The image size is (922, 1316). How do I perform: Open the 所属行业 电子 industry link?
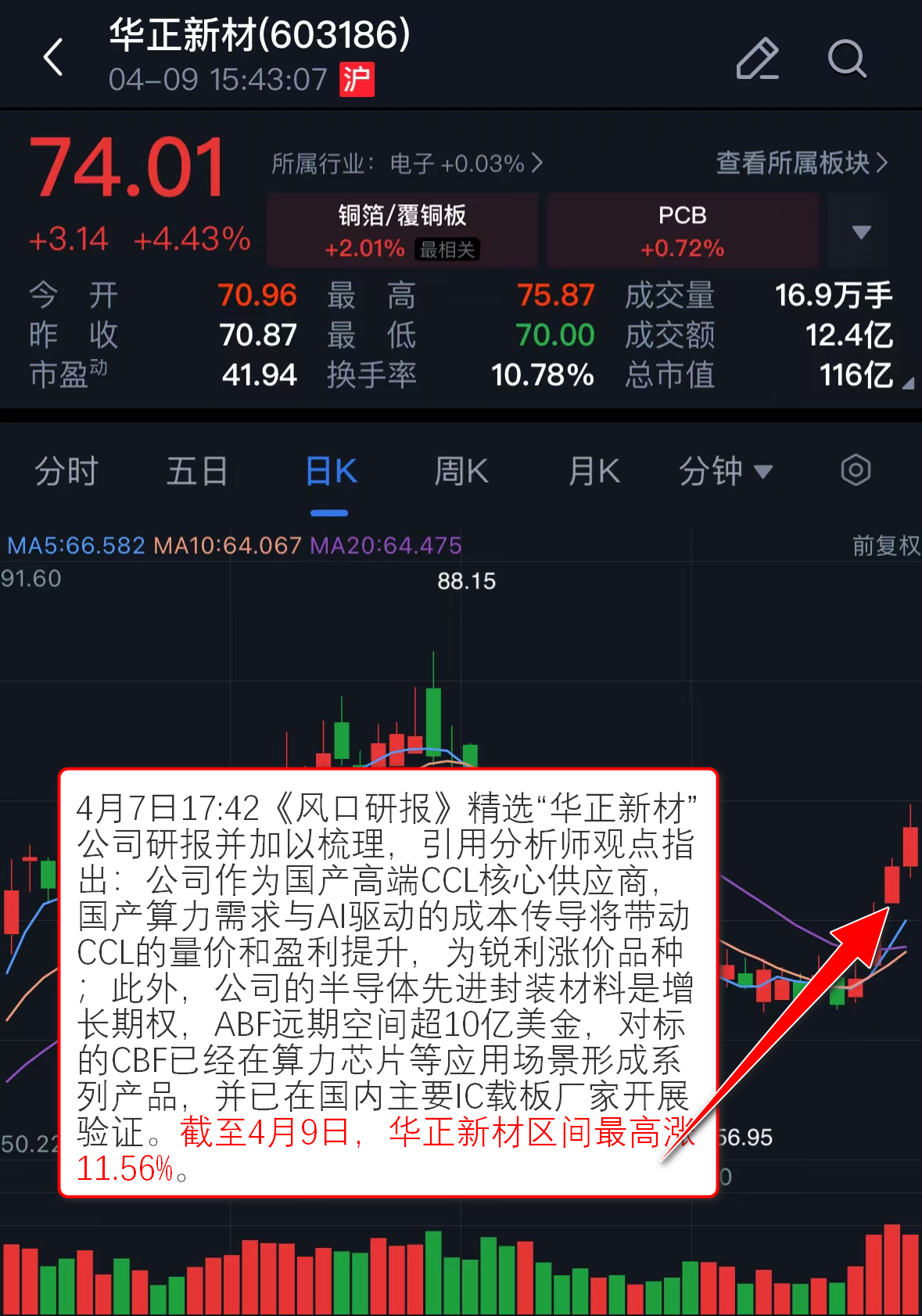(x=407, y=164)
